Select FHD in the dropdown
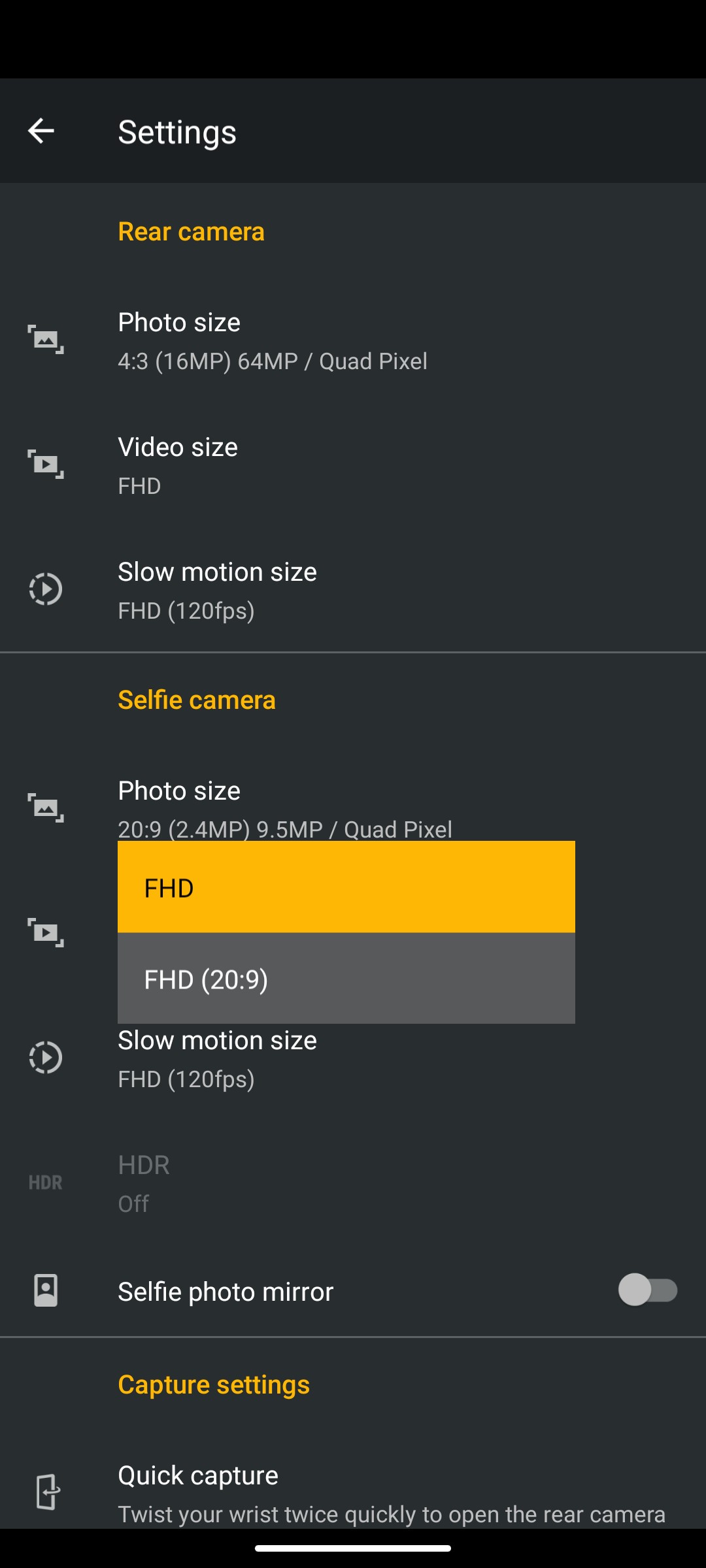 (346, 887)
